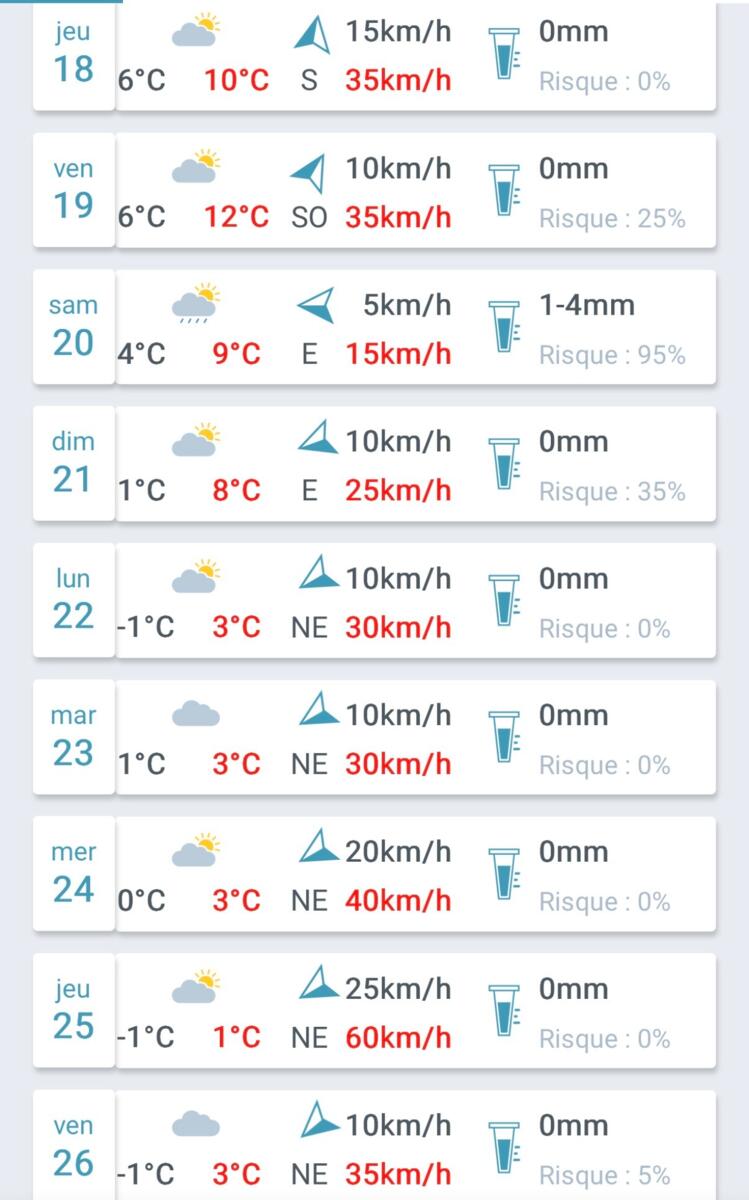View details for sam 20
The width and height of the screenshot is (749, 1200).
click(374, 328)
